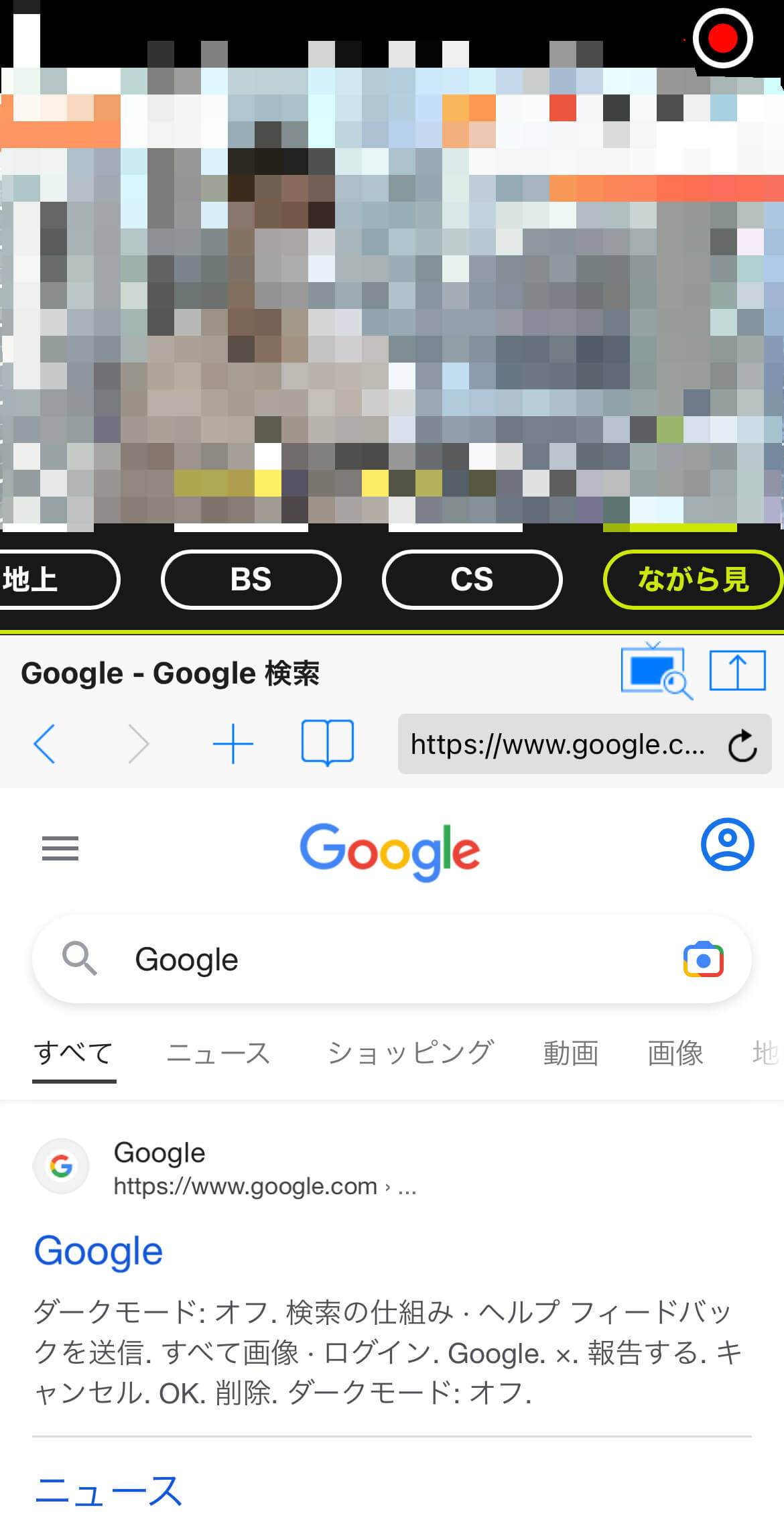Tap the ながら見 button
The width and height of the screenshot is (784, 1538).
coord(693,580)
